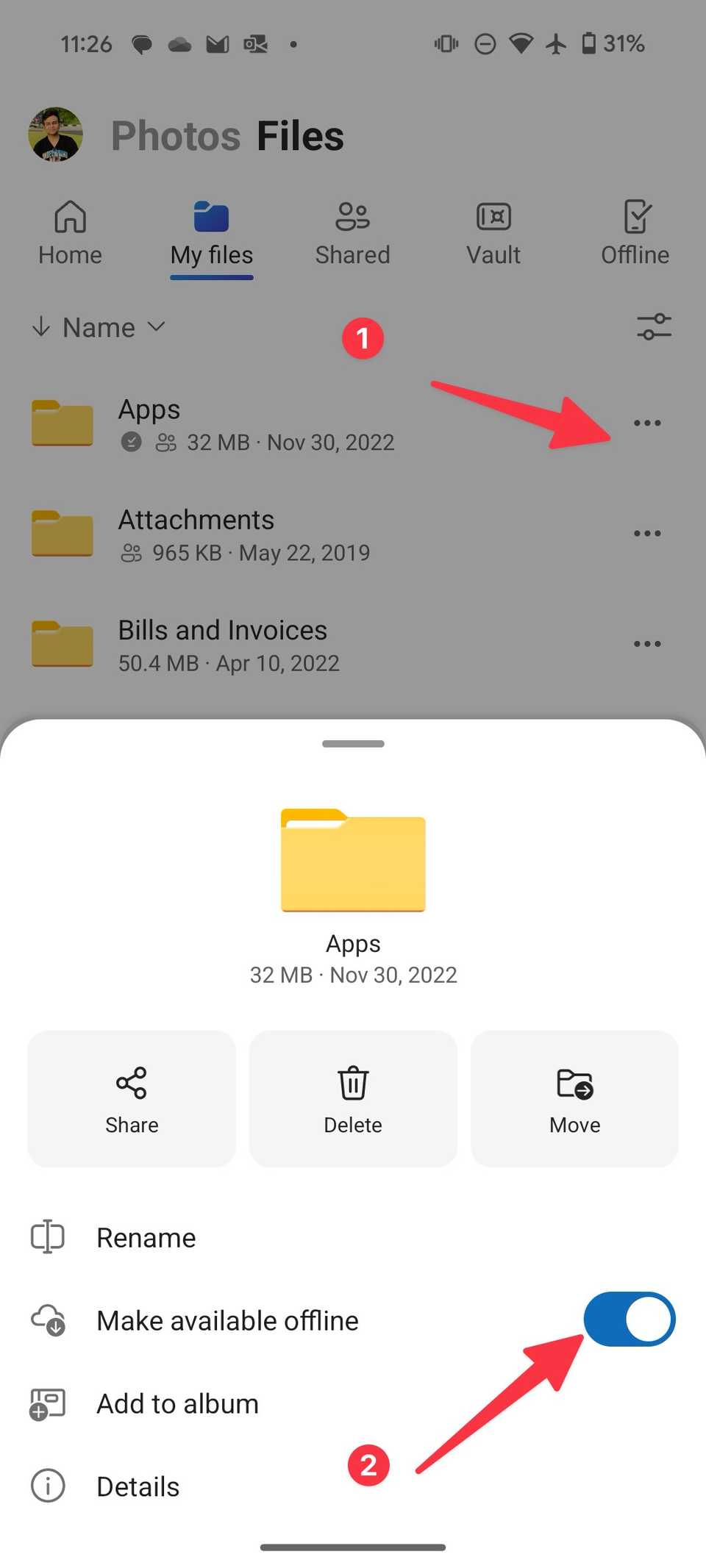
Task: Tap the bottom sheet drag handle
Action: 353,744
